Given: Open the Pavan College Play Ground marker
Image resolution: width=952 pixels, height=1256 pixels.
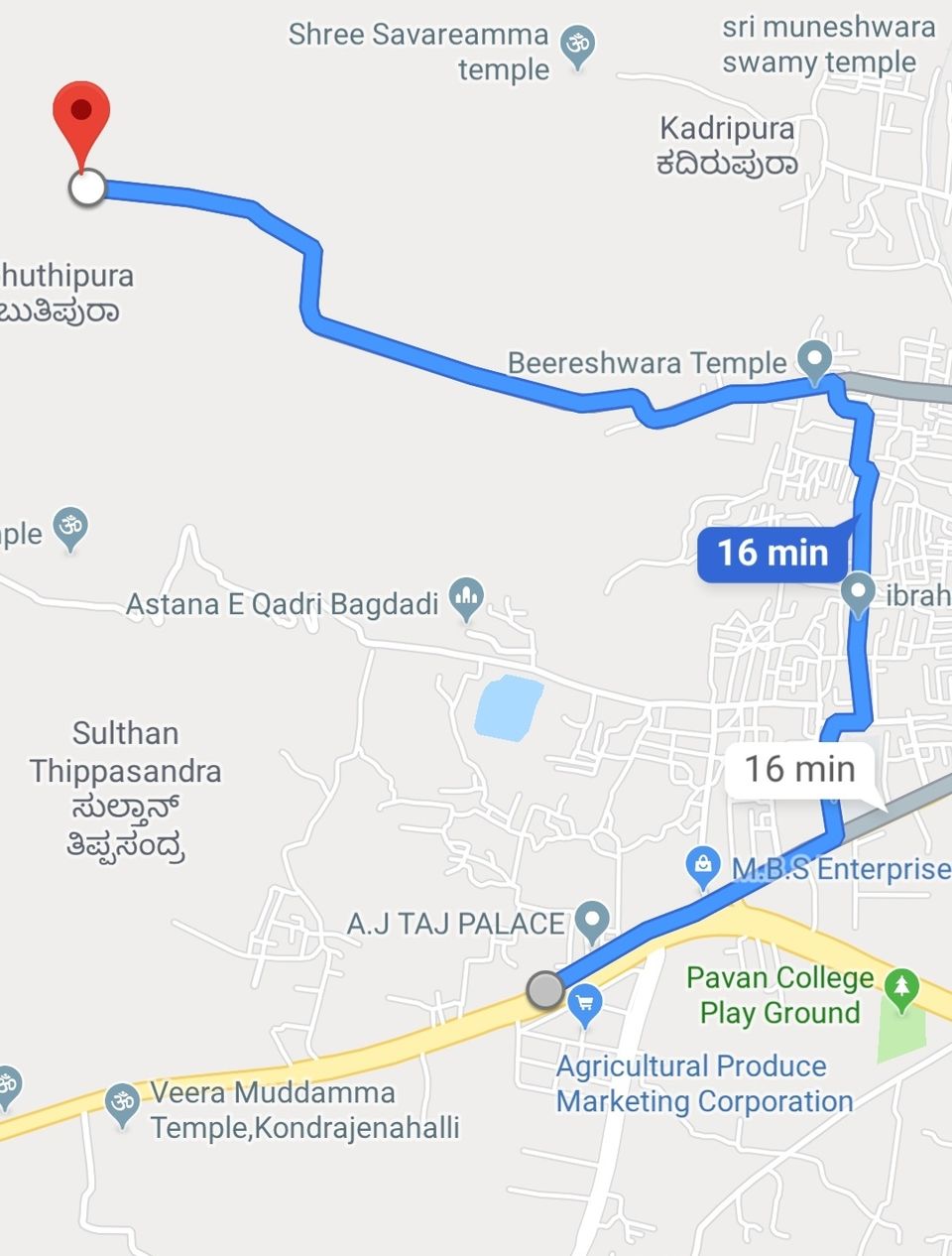Looking at the screenshot, I should pyautogui.click(x=901, y=989).
